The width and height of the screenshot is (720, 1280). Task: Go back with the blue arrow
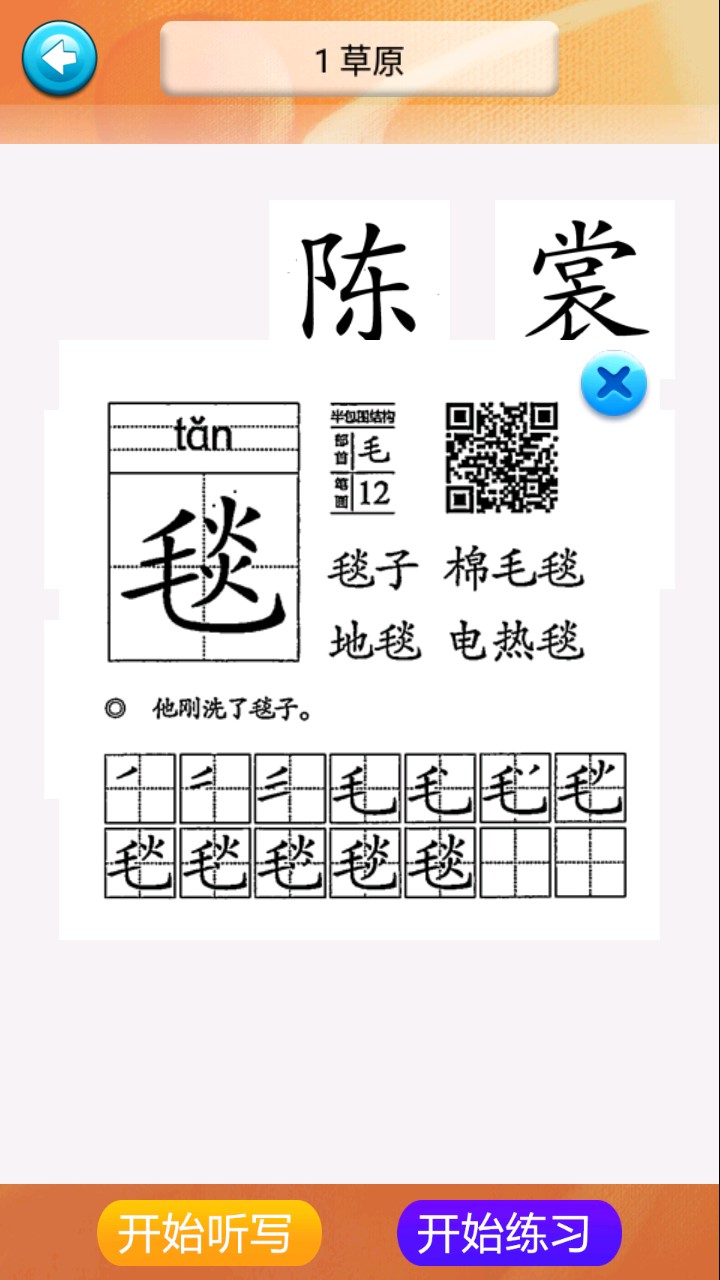coord(60,59)
